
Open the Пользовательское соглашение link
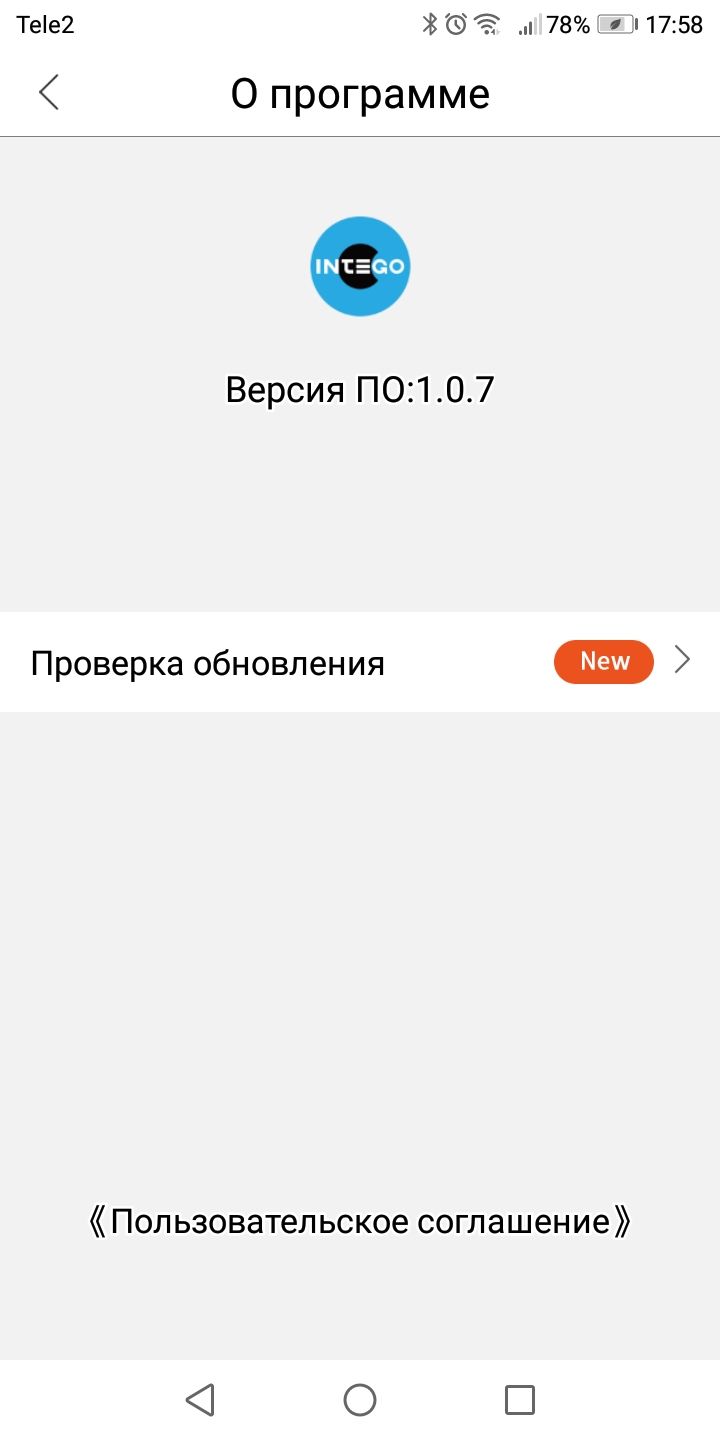coord(360,1221)
